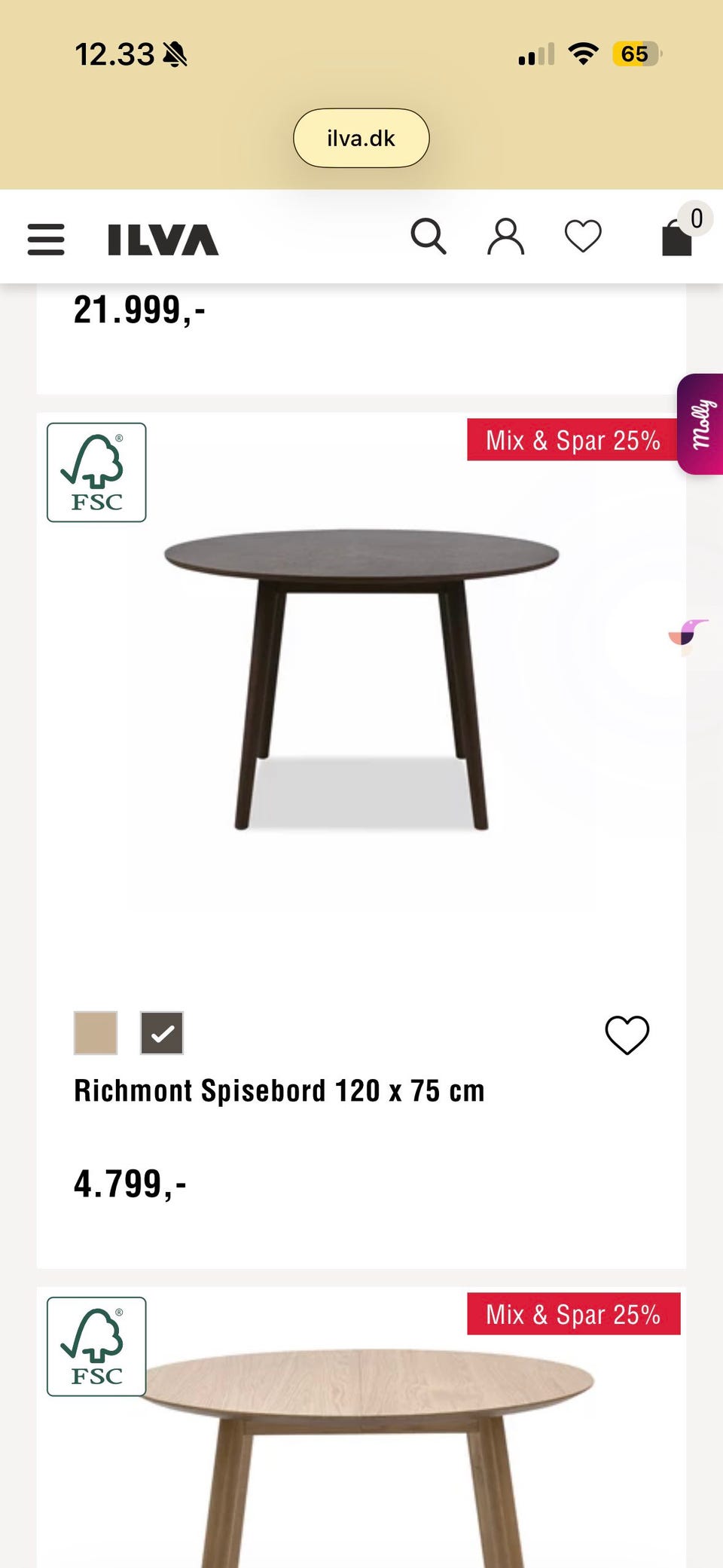
Task: Add Richmont Spisebord to wishlist via heart icon
Action: 627,1035
